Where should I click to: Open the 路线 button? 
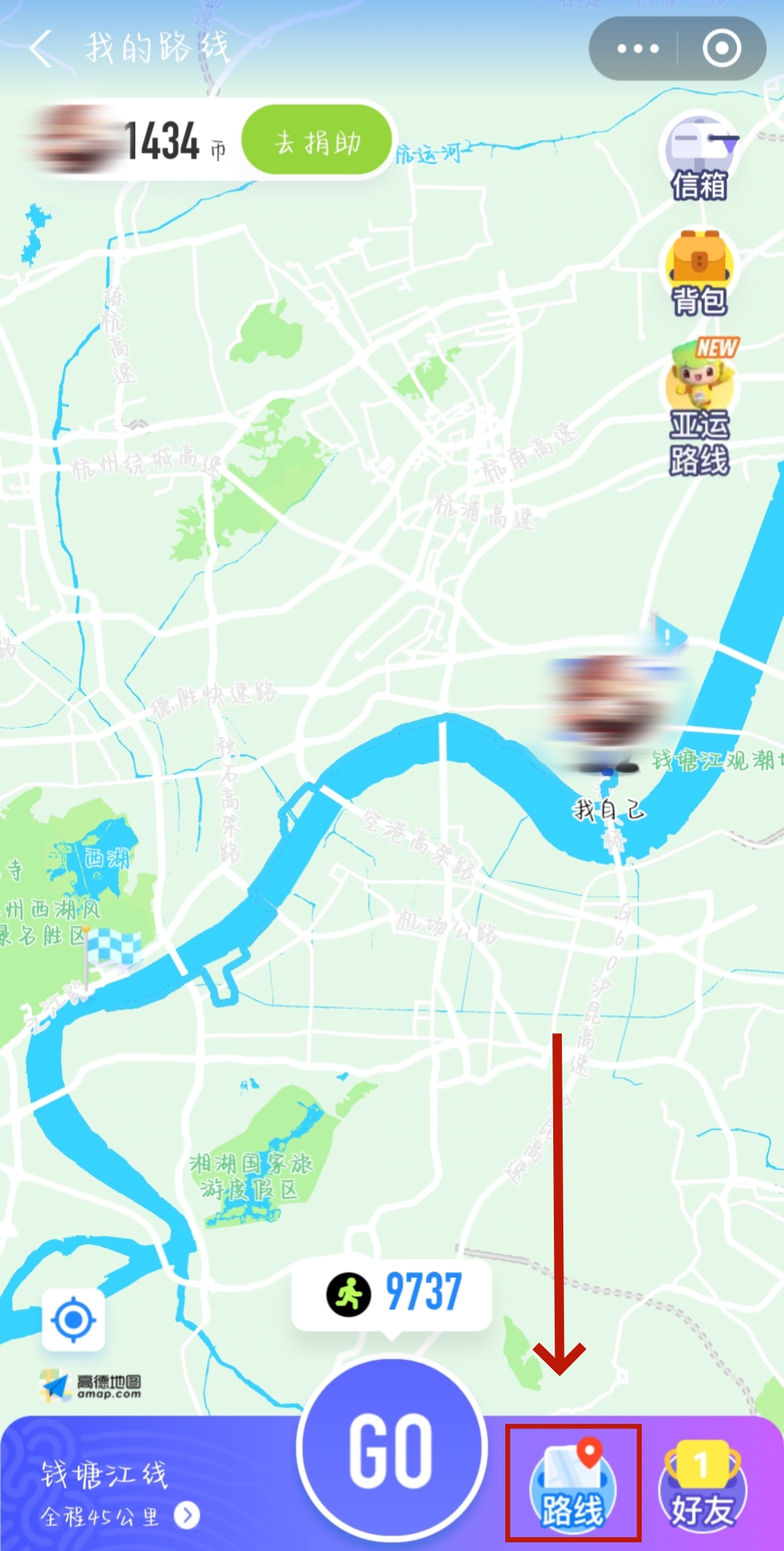[573, 1483]
